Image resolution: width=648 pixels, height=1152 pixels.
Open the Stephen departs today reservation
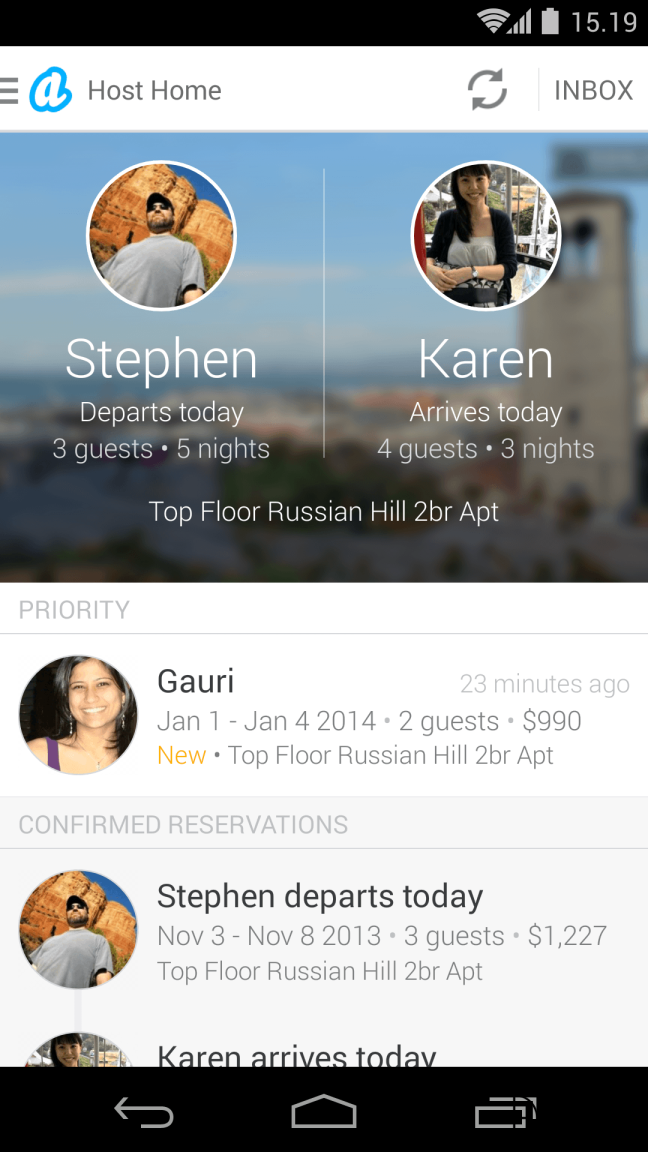click(324, 930)
